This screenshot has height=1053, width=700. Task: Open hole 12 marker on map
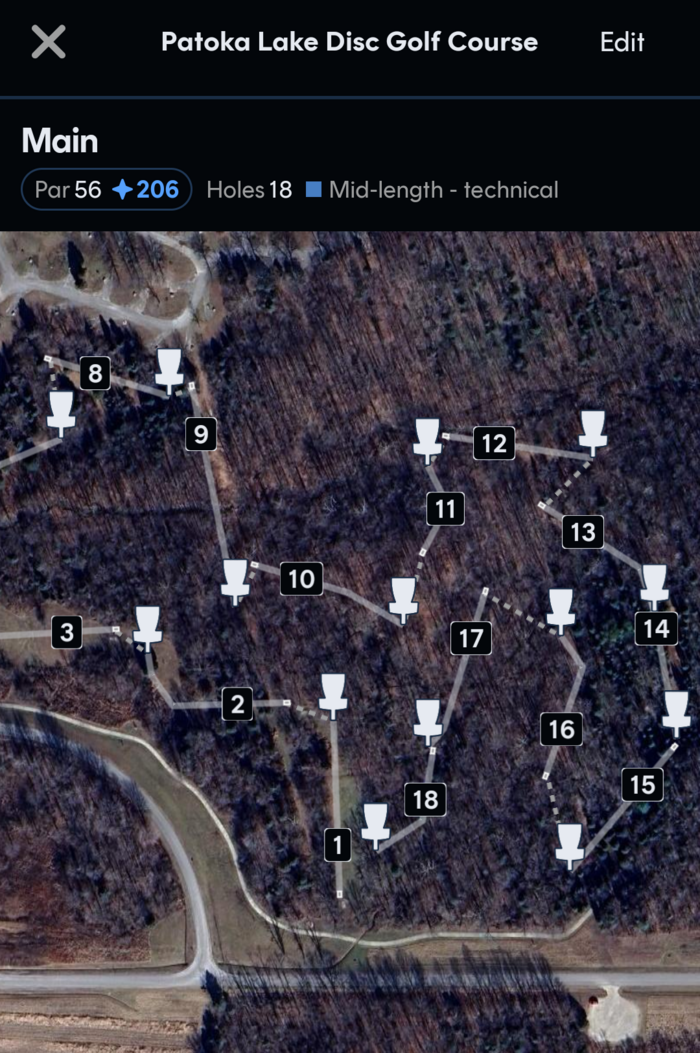pyautogui.click(x=494, y=443)
